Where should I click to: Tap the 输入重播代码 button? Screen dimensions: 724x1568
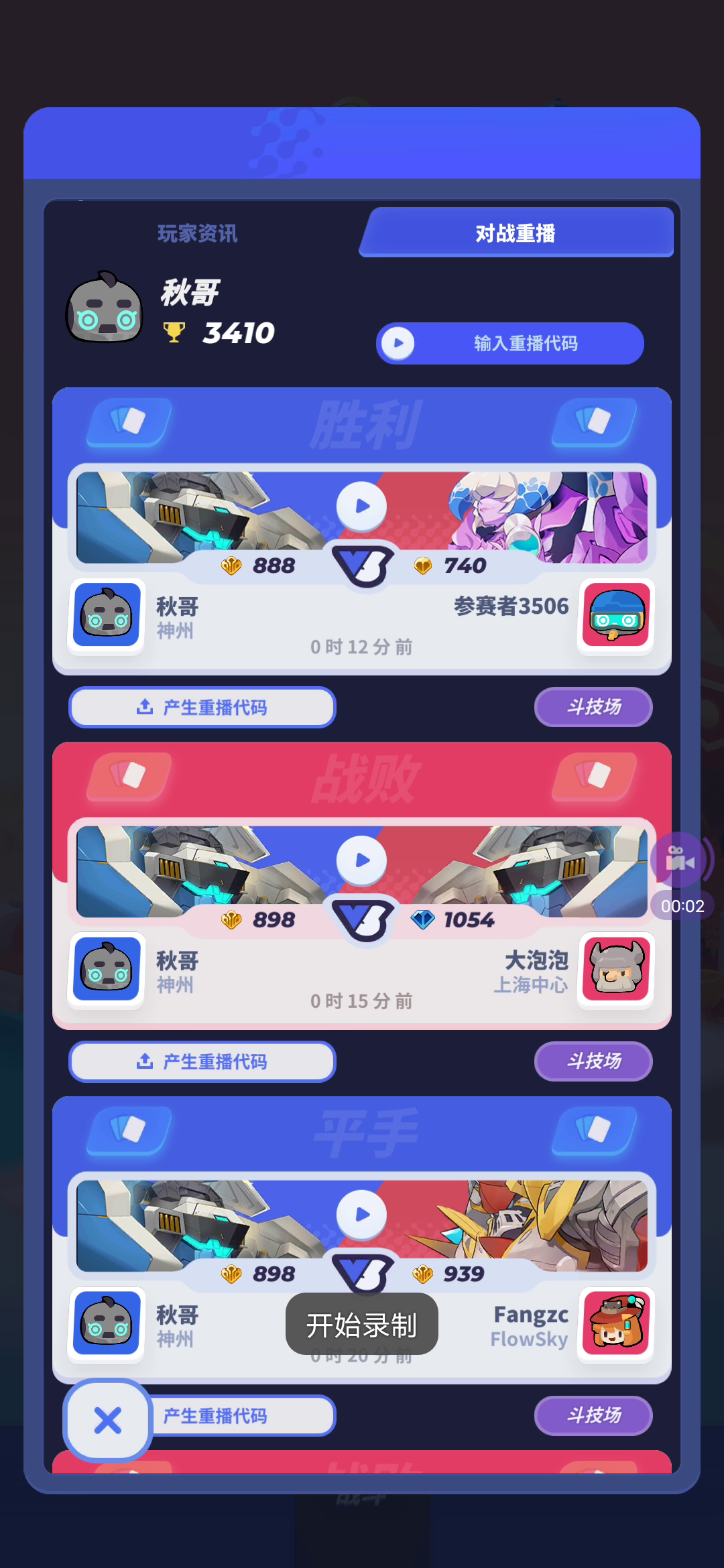pyautogui.click(x=510, y=343)
